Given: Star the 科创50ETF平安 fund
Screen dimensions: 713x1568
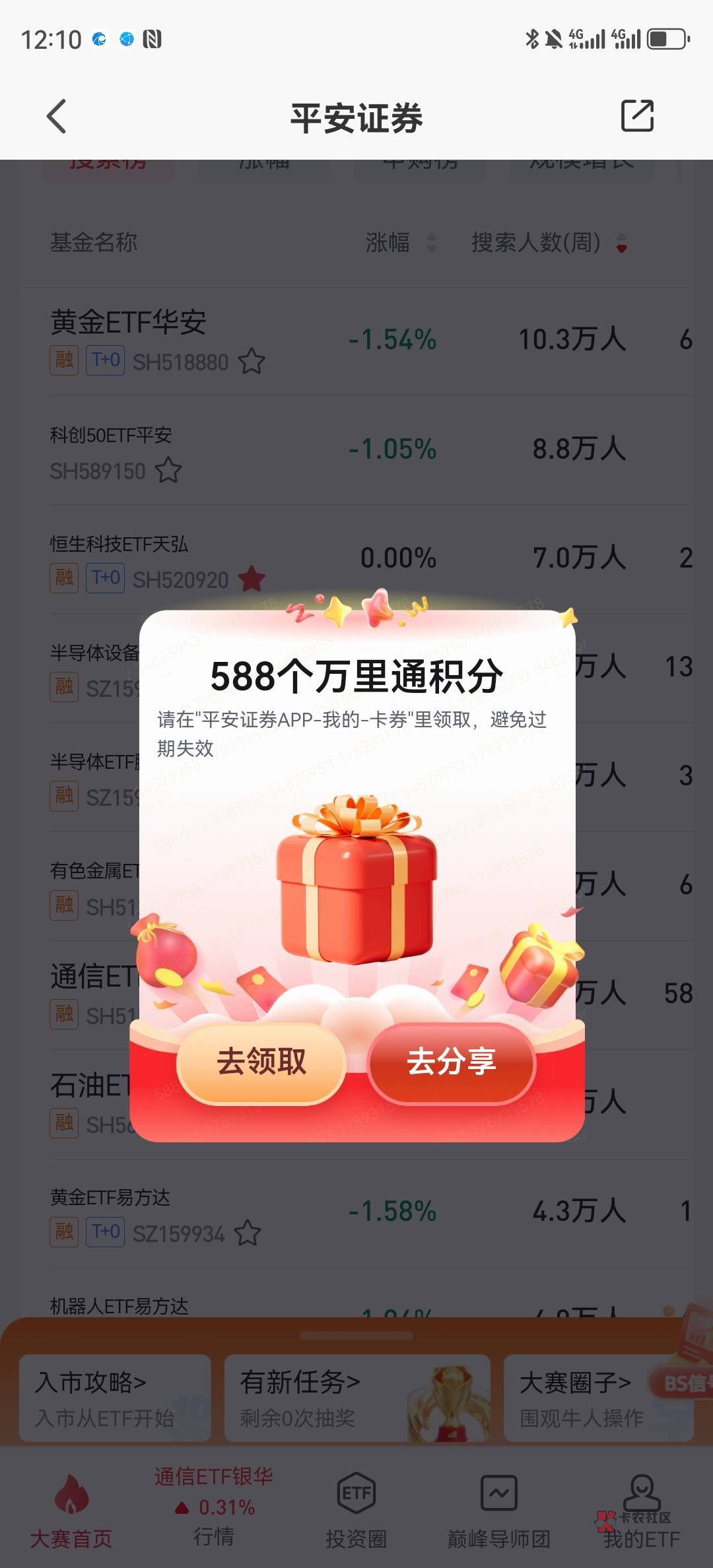Looking at the screenshot, I should [168, 471].
